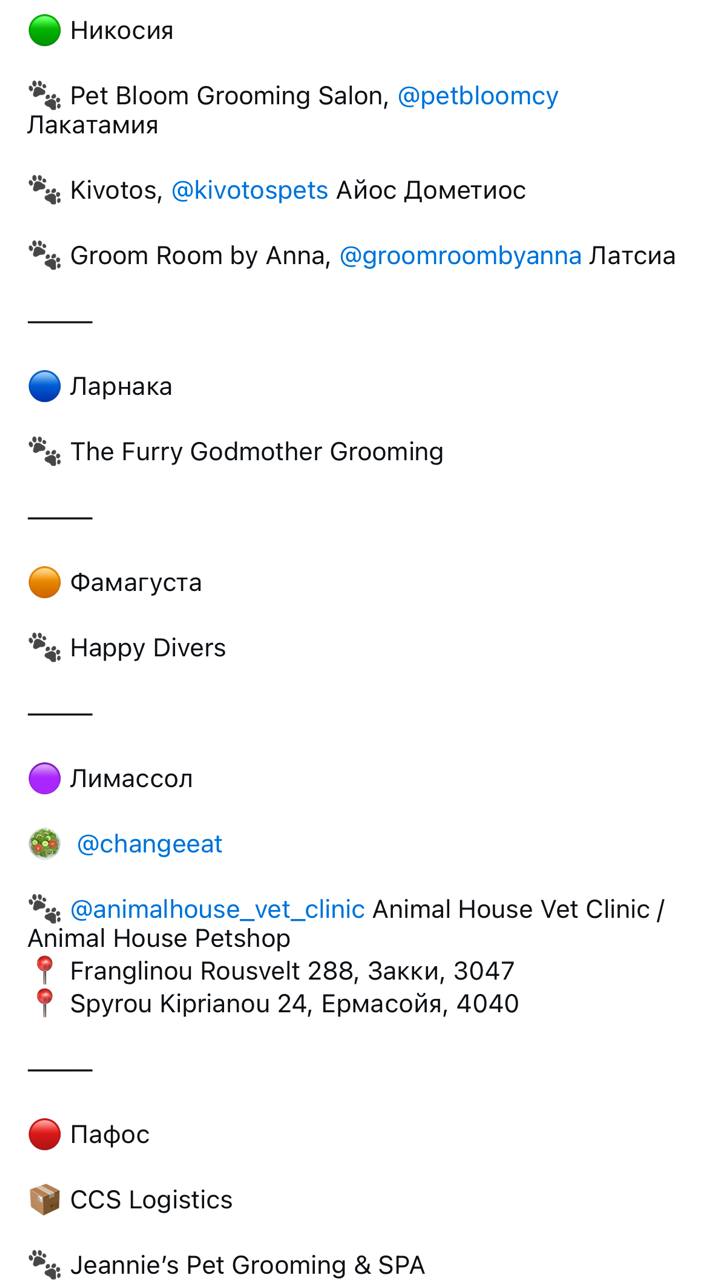The width and height of the screenshot is (709, 1280).
Task: Visit the @groomroombyanna mention
Action: (x=460, y=257)
